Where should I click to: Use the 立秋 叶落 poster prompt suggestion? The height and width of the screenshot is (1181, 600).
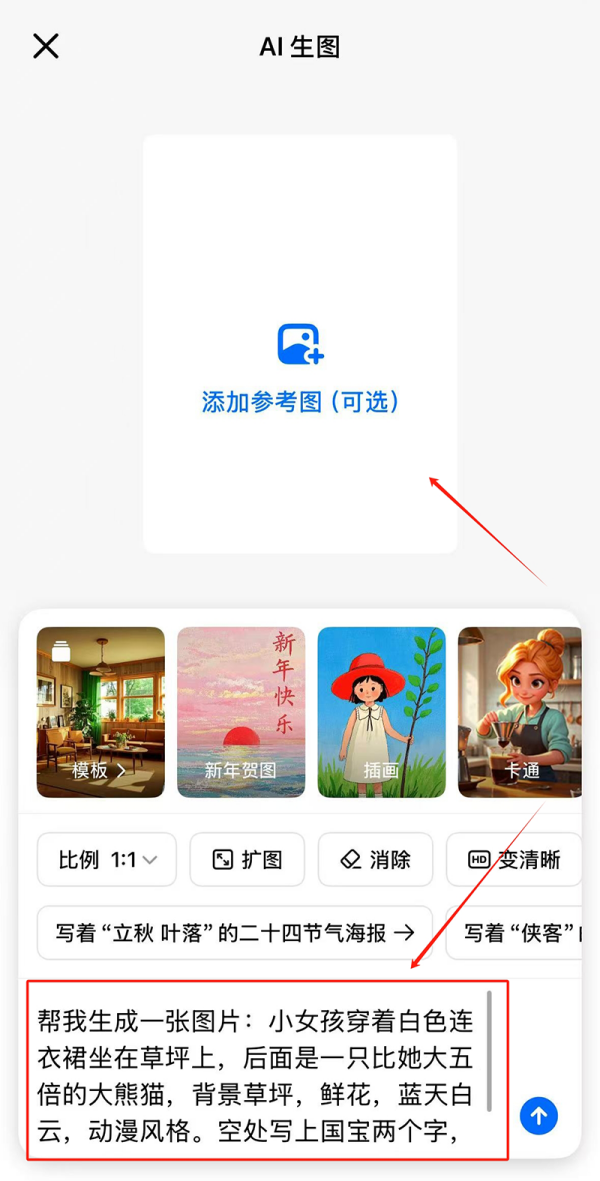[x=235, y=933]
